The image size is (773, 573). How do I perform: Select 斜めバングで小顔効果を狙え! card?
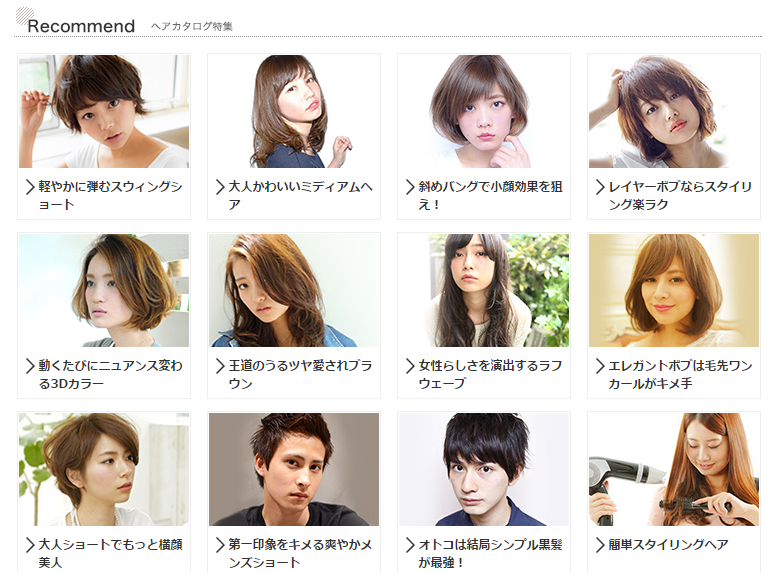pyautogui.click(x=484, y=136)
